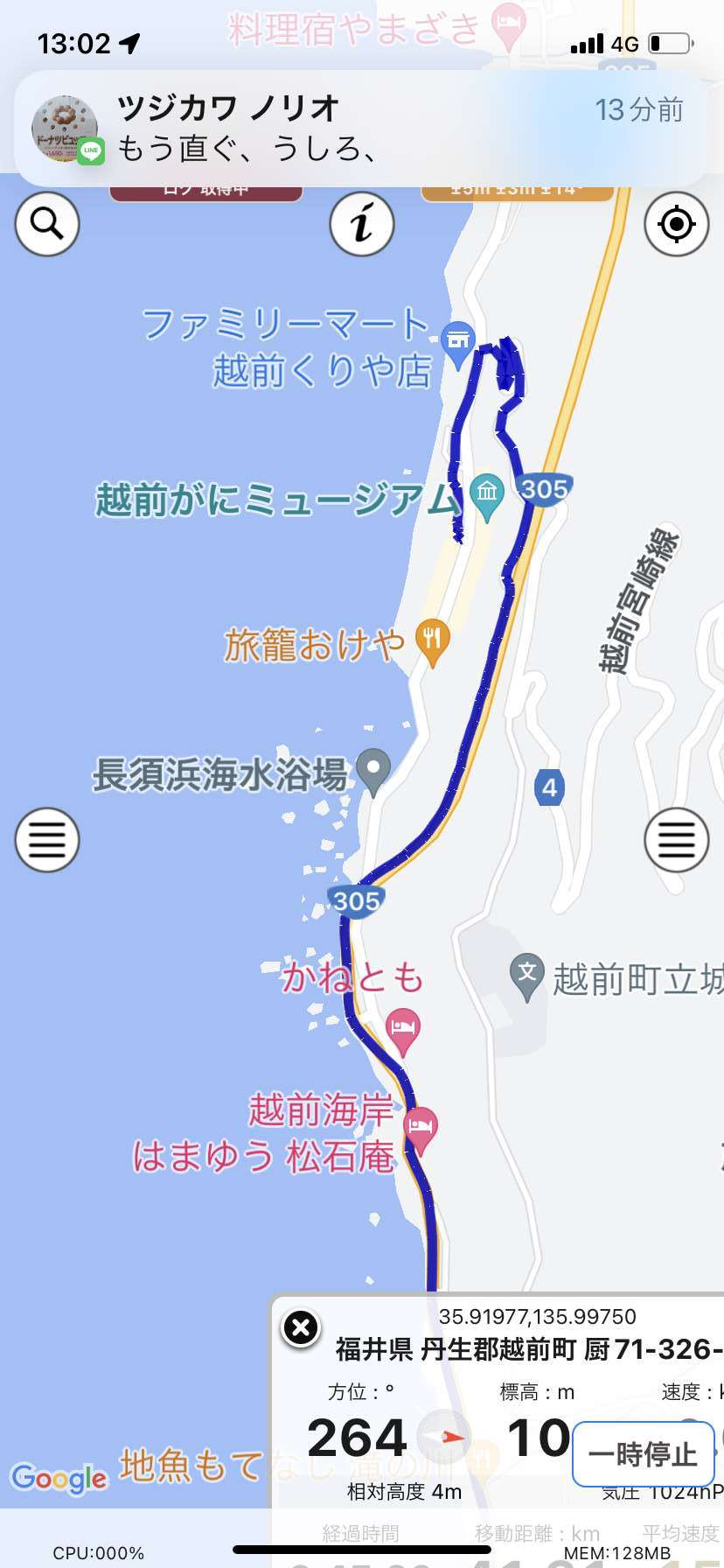Close the location info panel

click(301, 1328)
